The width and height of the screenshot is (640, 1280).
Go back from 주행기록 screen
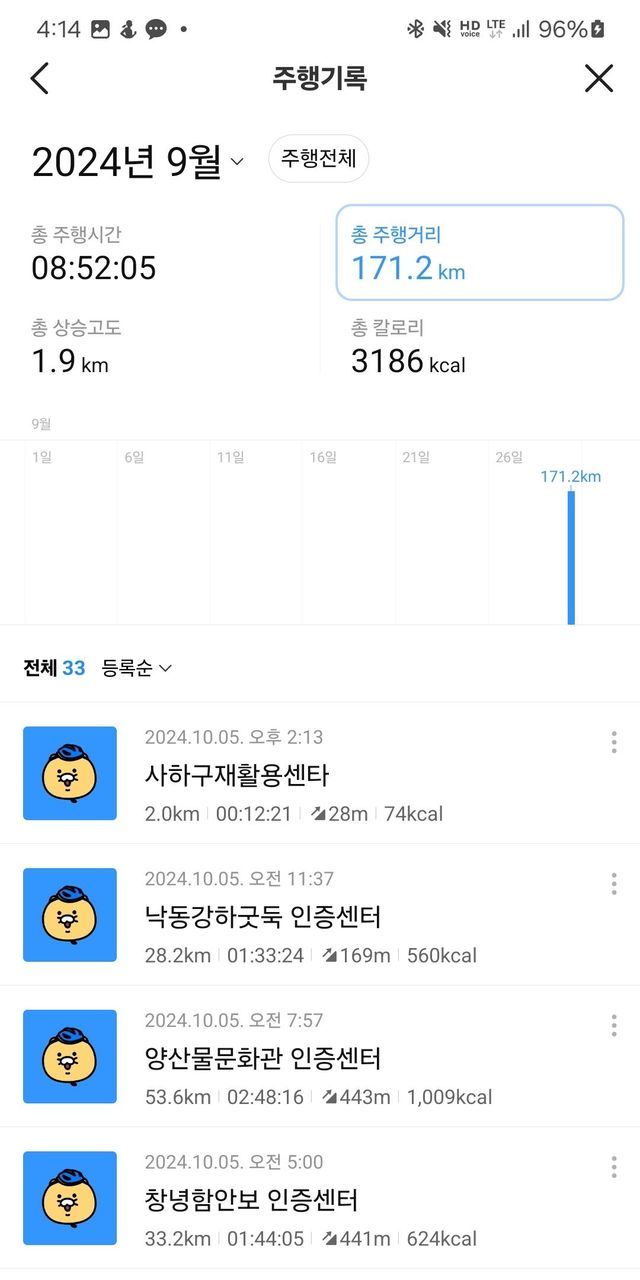pyautogui.click(x=40, y=78)
